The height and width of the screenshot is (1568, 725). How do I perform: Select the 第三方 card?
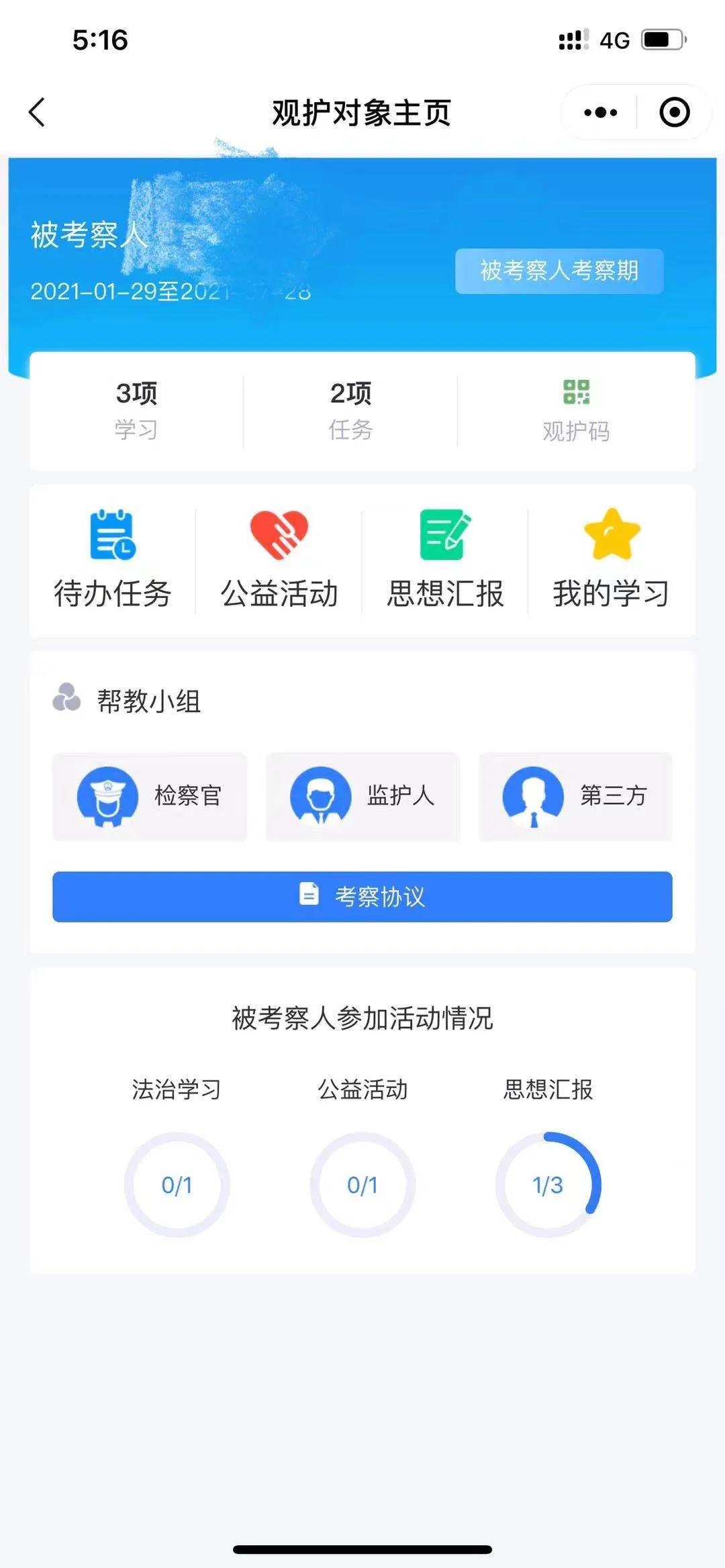pos(575,797)
